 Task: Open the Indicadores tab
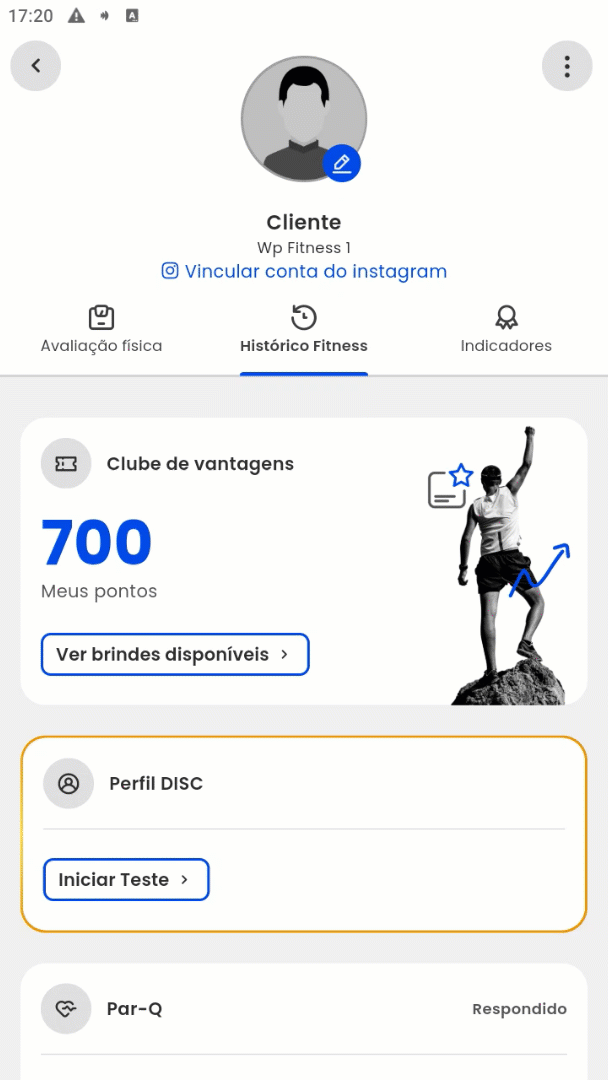coord(506,331)
